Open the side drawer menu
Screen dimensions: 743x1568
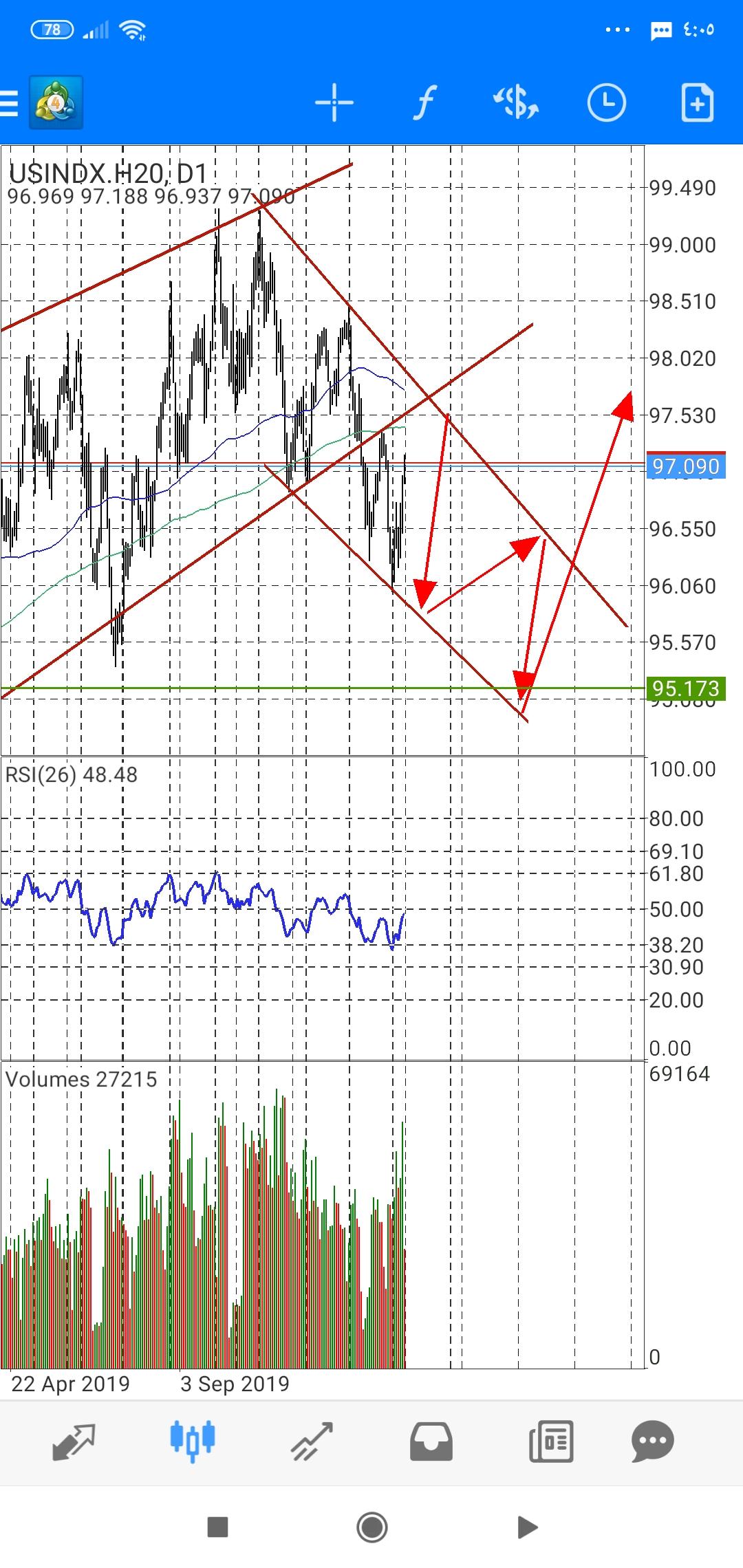coord(10,104)
